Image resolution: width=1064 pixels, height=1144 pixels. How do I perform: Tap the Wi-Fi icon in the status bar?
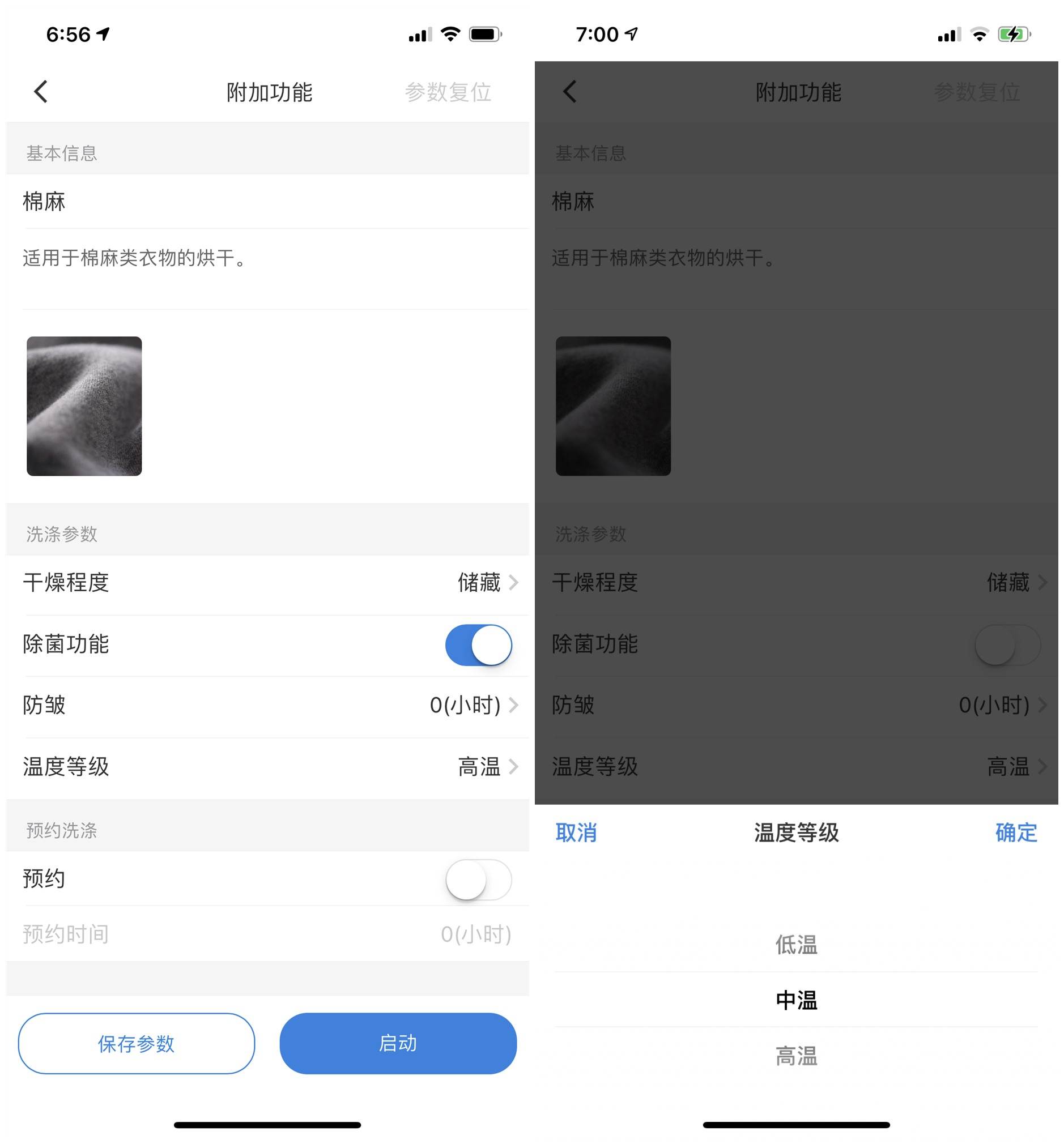[x=448, y=35]
